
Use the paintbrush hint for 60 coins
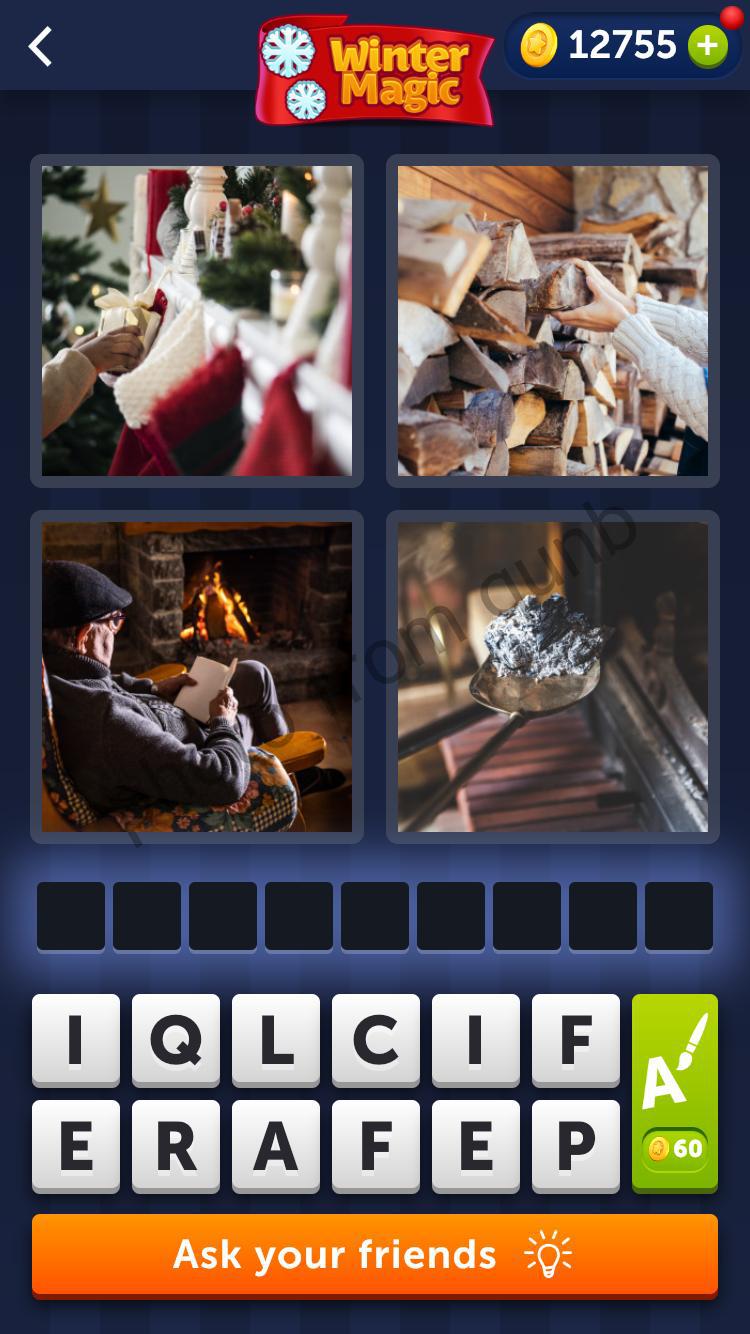(674, 1090)
